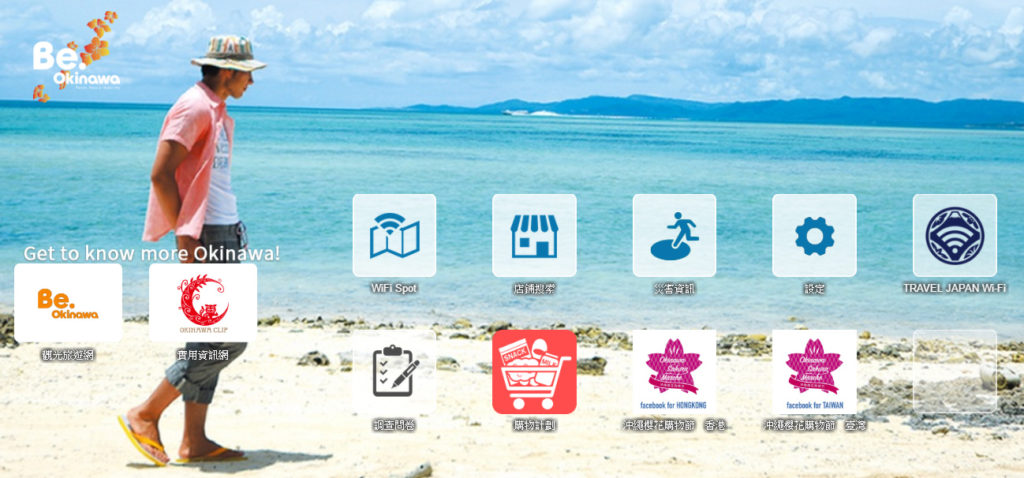The image size is (1024, 478).
Task: Open the 店鋪搜索 store search tile
Action: tap(534, 236)
